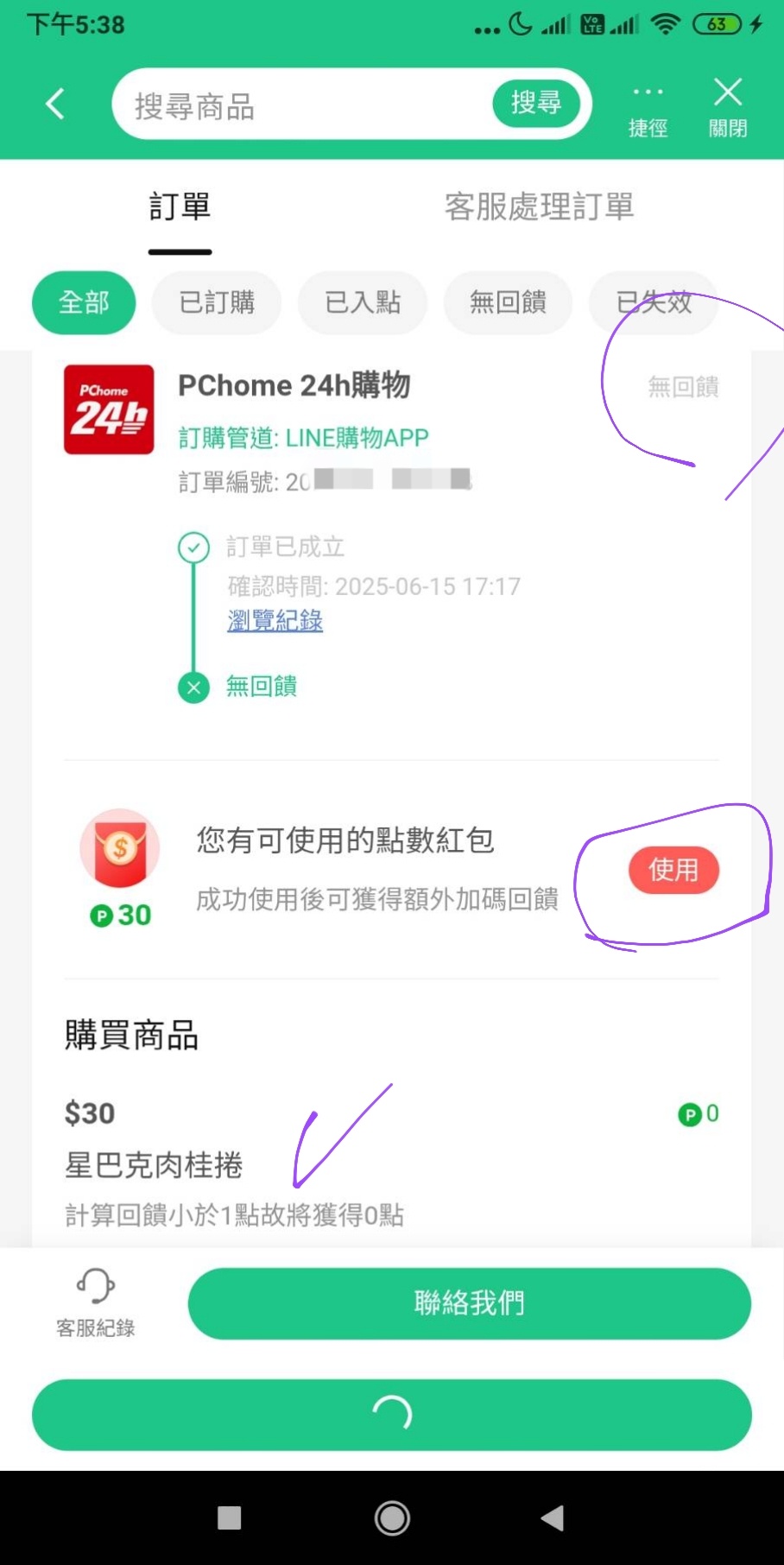Filter orders by 已入點

363,302
